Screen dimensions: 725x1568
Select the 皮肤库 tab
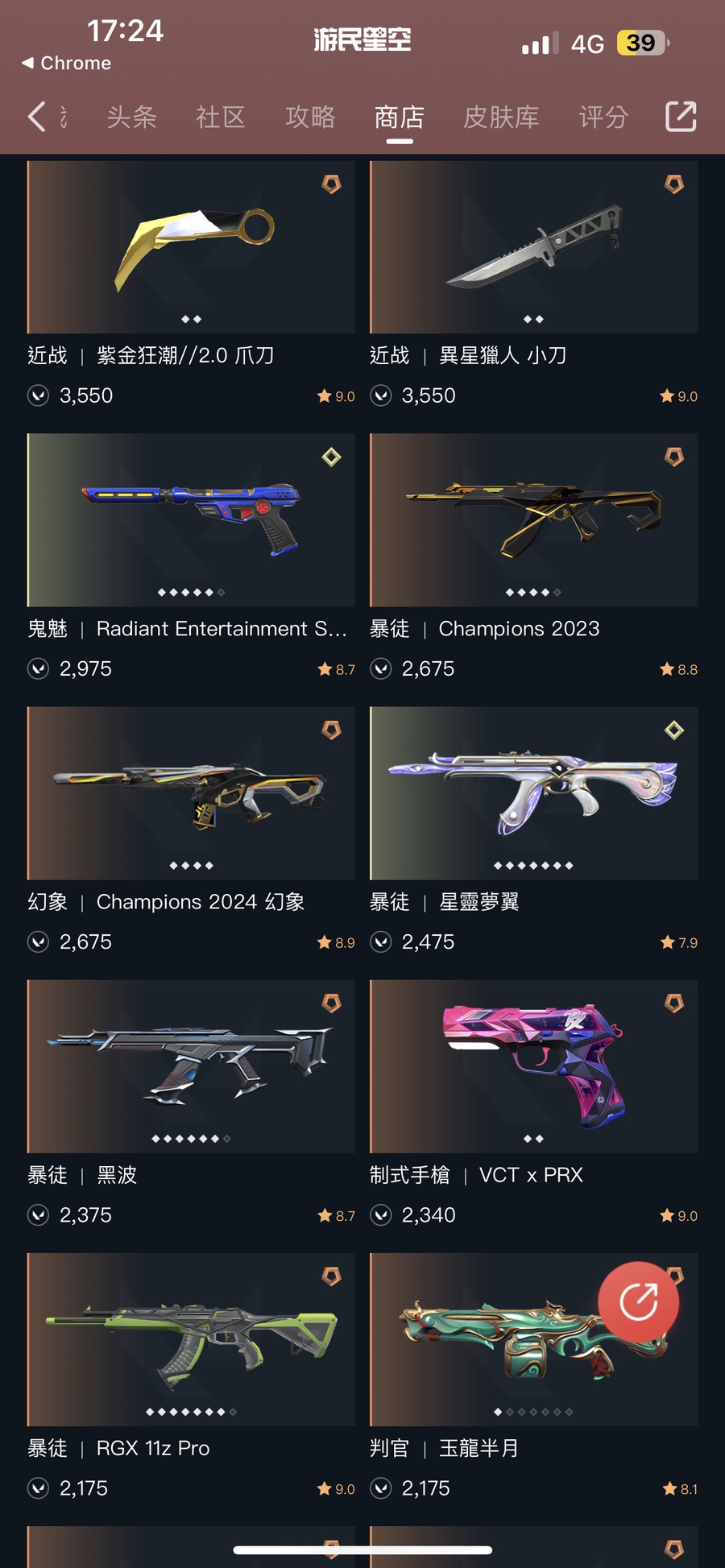pyautogui.click(x=501, y=118)
